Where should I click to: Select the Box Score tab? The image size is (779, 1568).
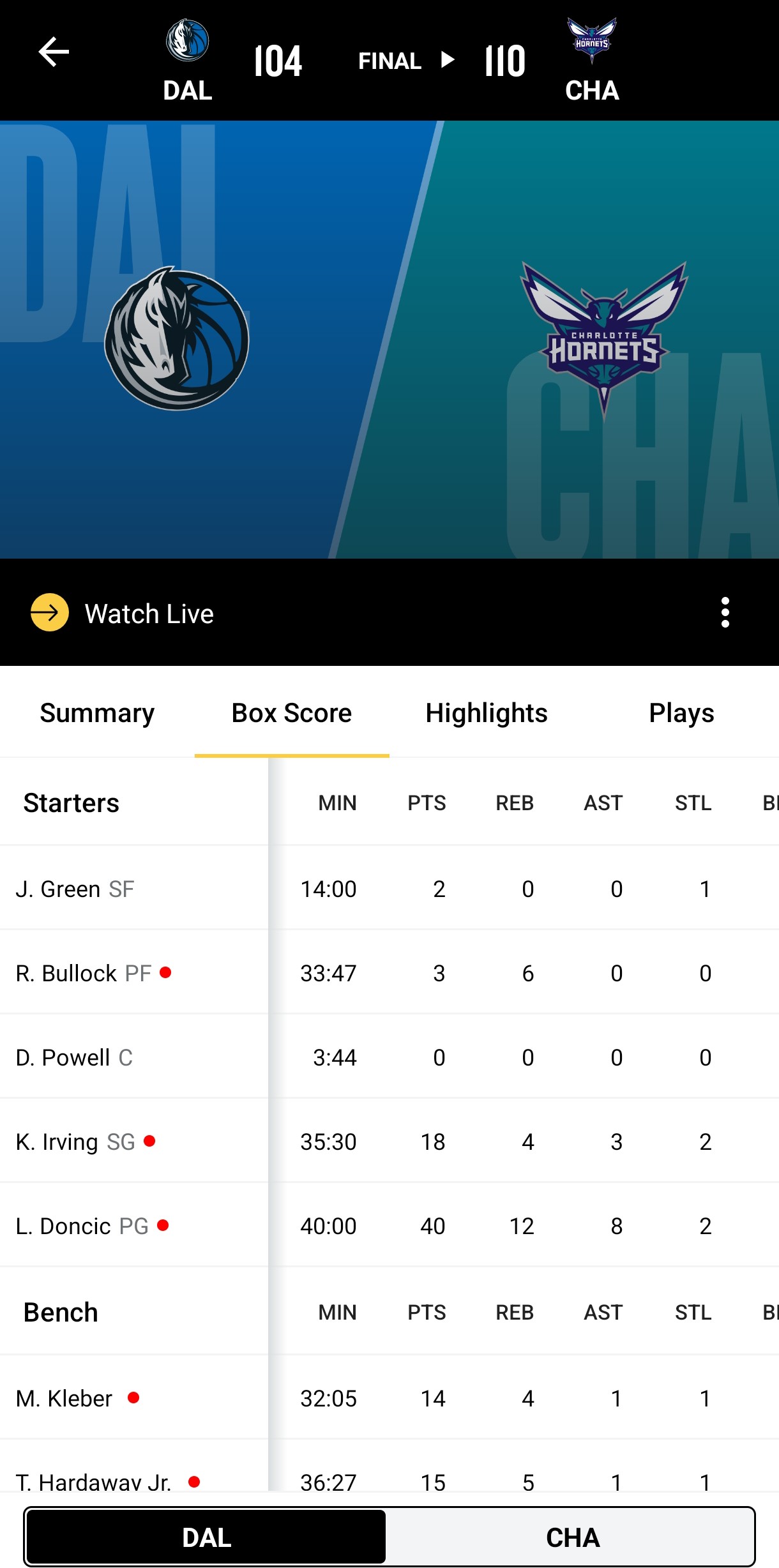292,712
